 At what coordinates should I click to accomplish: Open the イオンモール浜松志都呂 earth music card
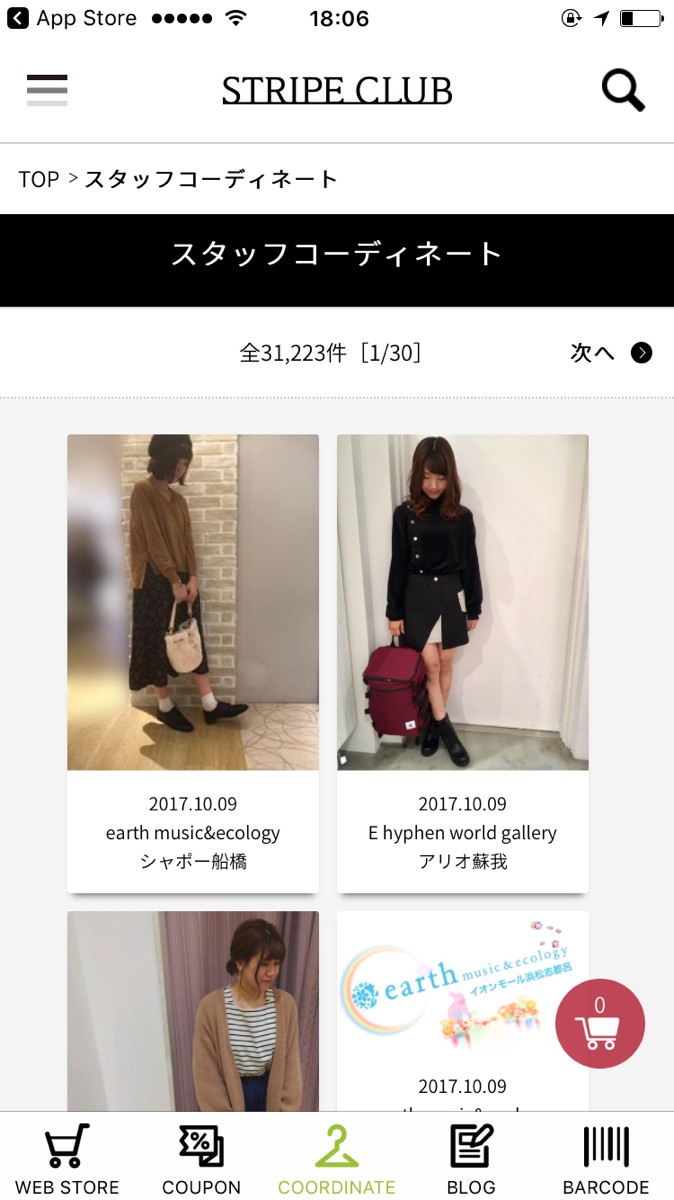(x=463, y=1010)
